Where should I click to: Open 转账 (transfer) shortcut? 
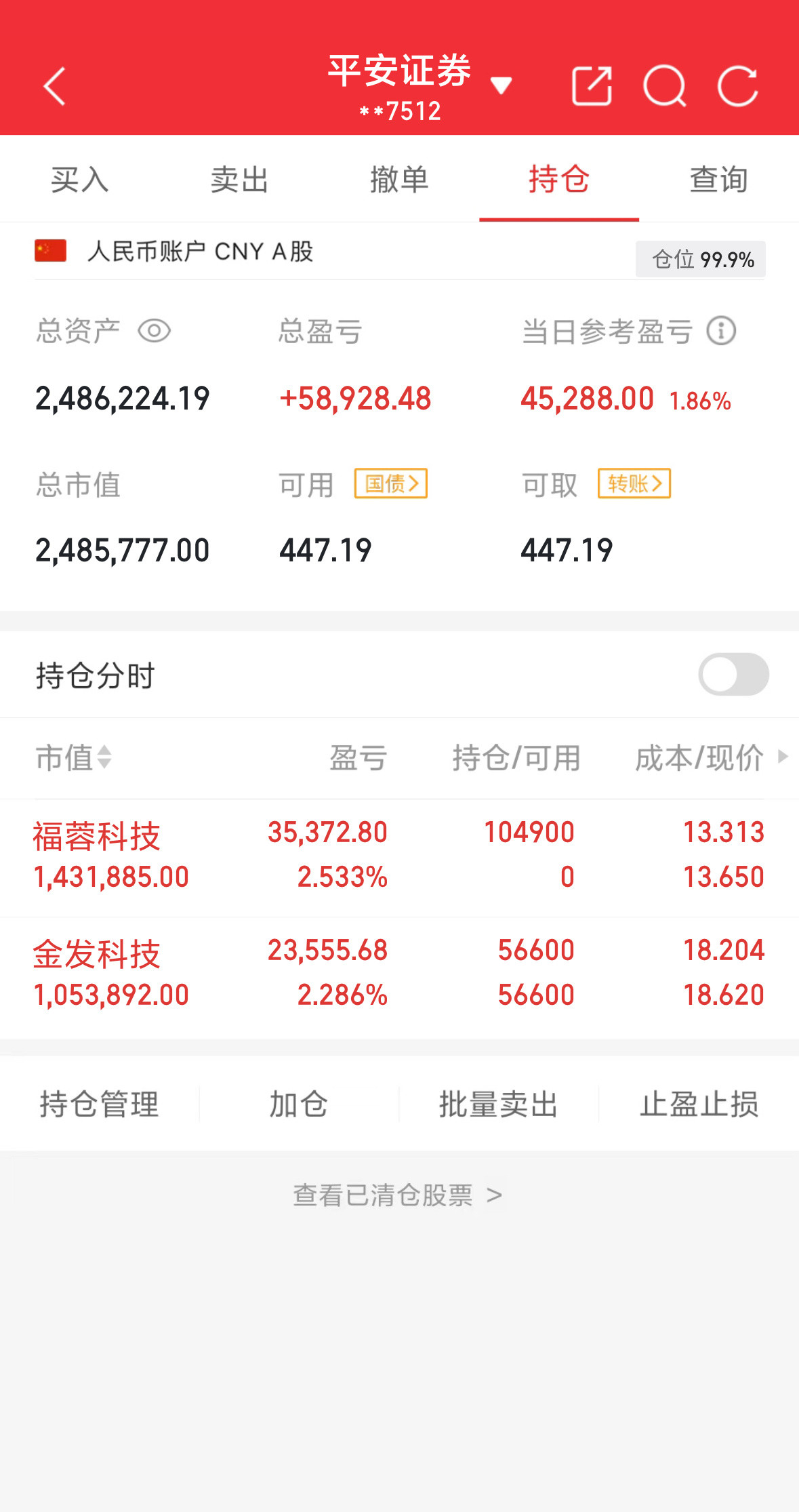pyautogui.click(x=634, y=483)
